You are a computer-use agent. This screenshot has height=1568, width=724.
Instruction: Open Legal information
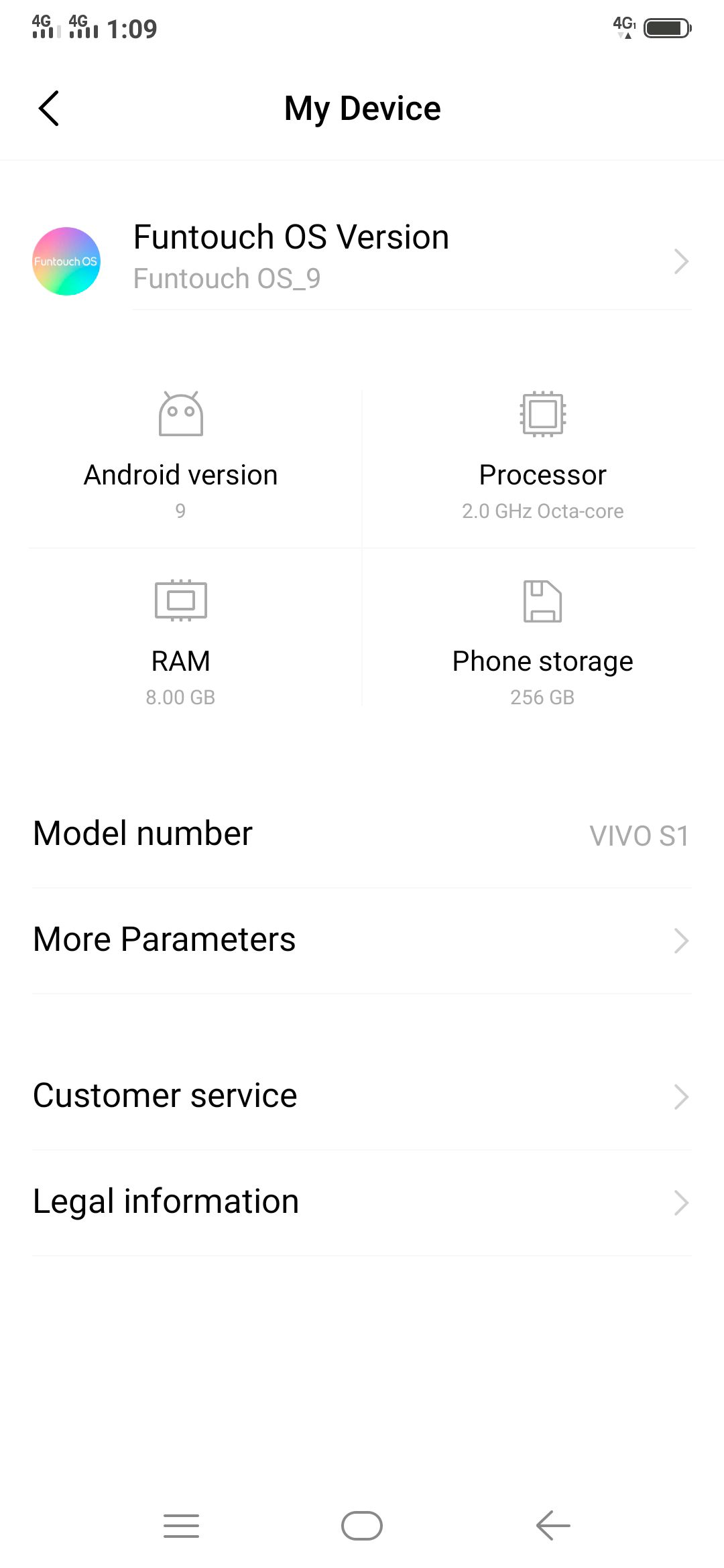tap(362, 1201)
